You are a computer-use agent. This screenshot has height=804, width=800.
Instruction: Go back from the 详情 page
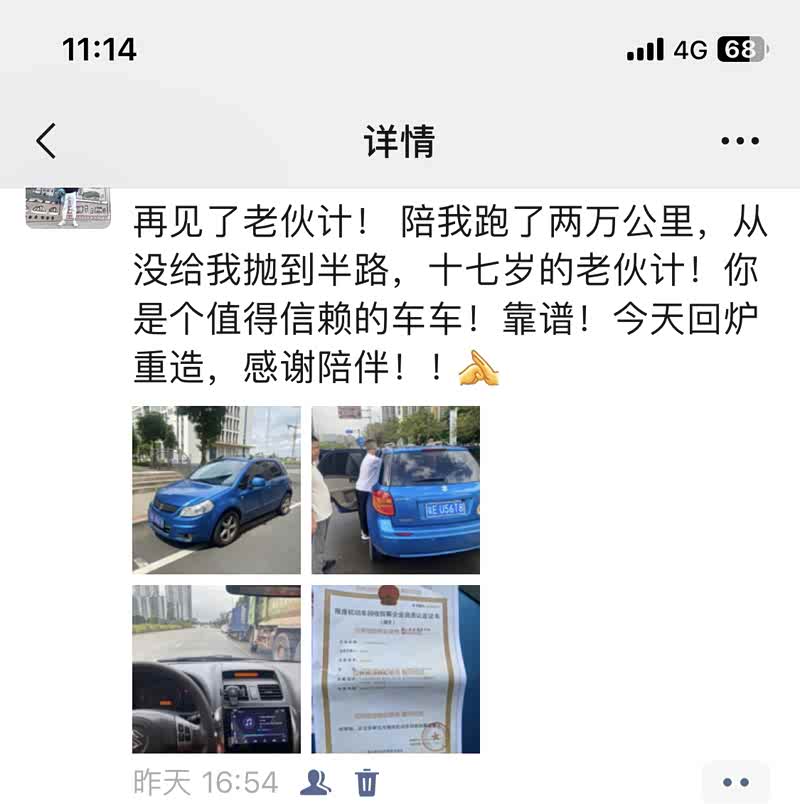tap(46, 142)
